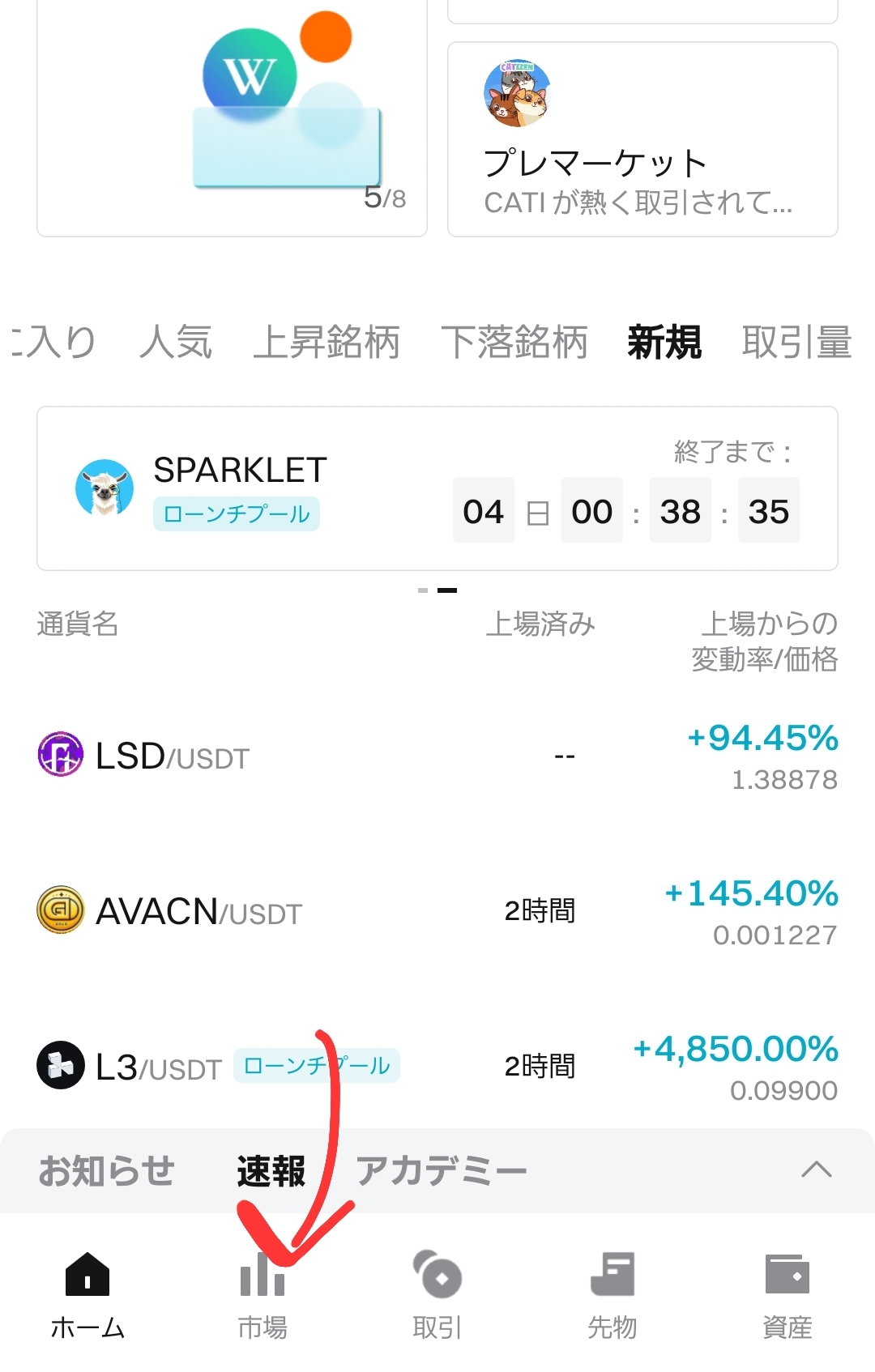This screenshot has width=875, height=1372.
Task: Click the 5/8 carousel indicator
Action: click(x=384, y=197)
